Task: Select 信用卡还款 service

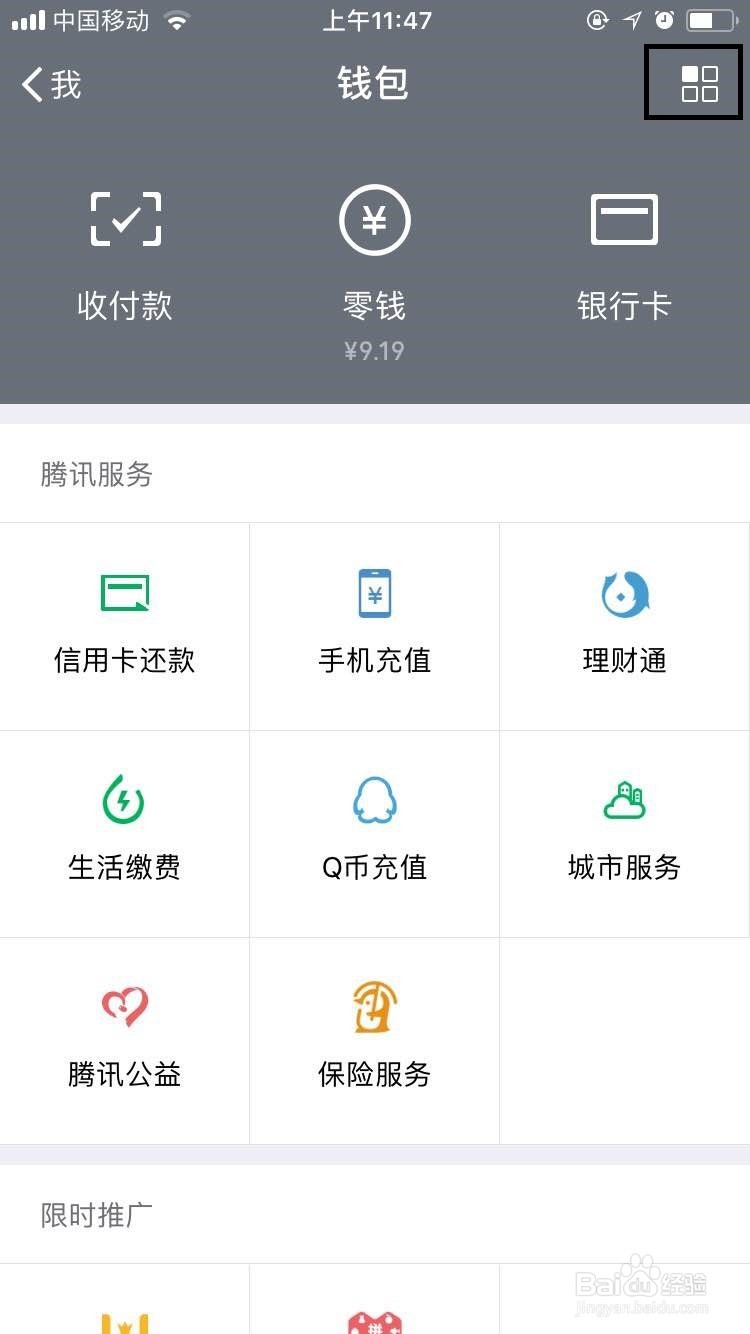Action: (x=125, y=625)
